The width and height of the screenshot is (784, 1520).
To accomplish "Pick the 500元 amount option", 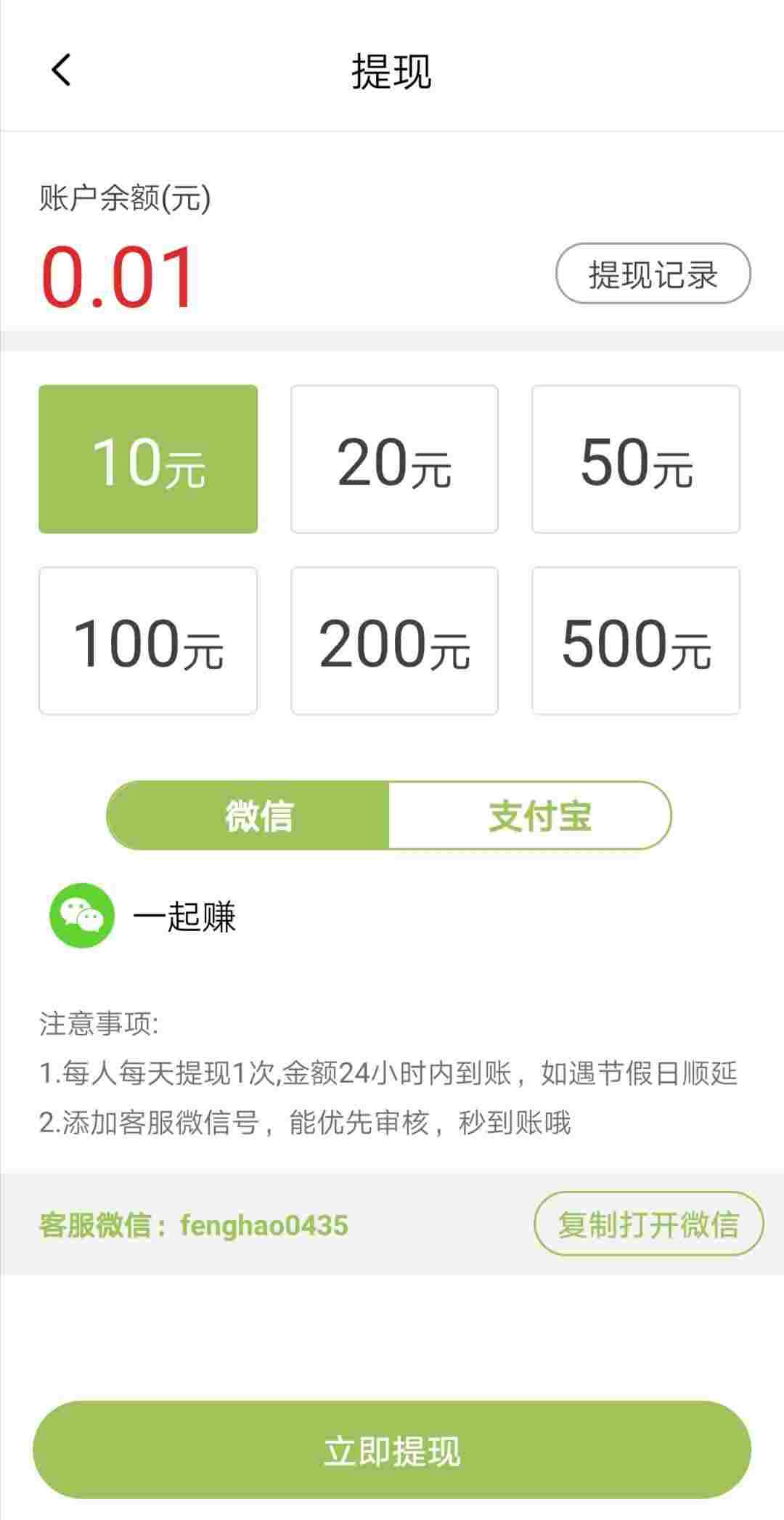I will 636,641.
